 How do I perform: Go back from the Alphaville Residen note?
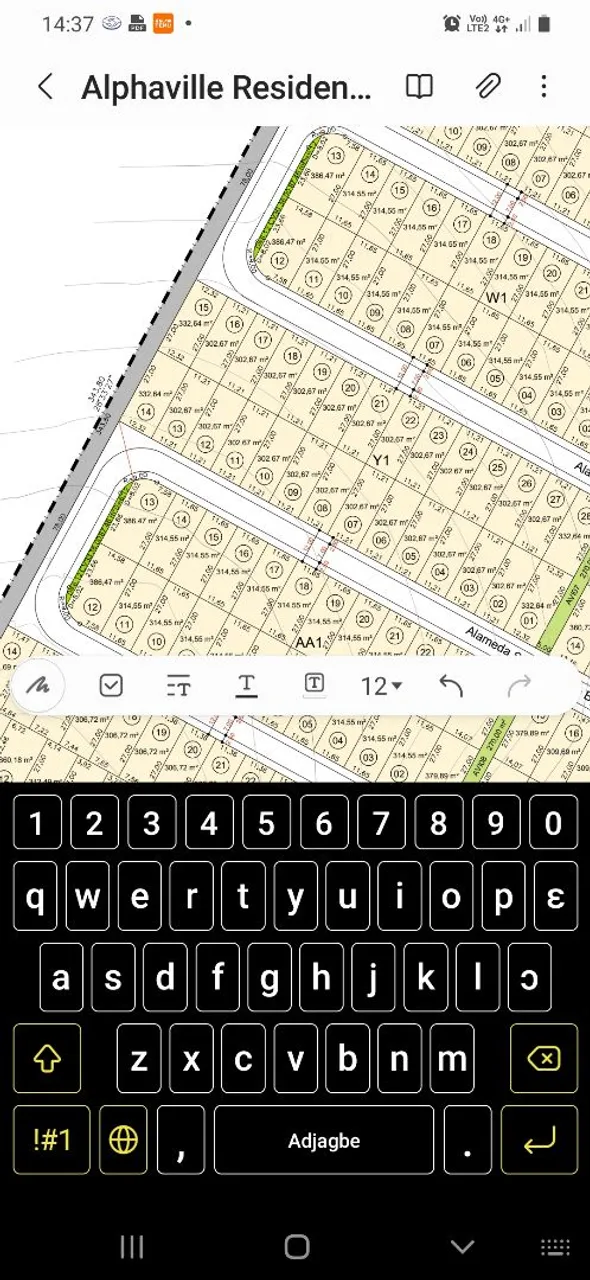tap(45, 87)
